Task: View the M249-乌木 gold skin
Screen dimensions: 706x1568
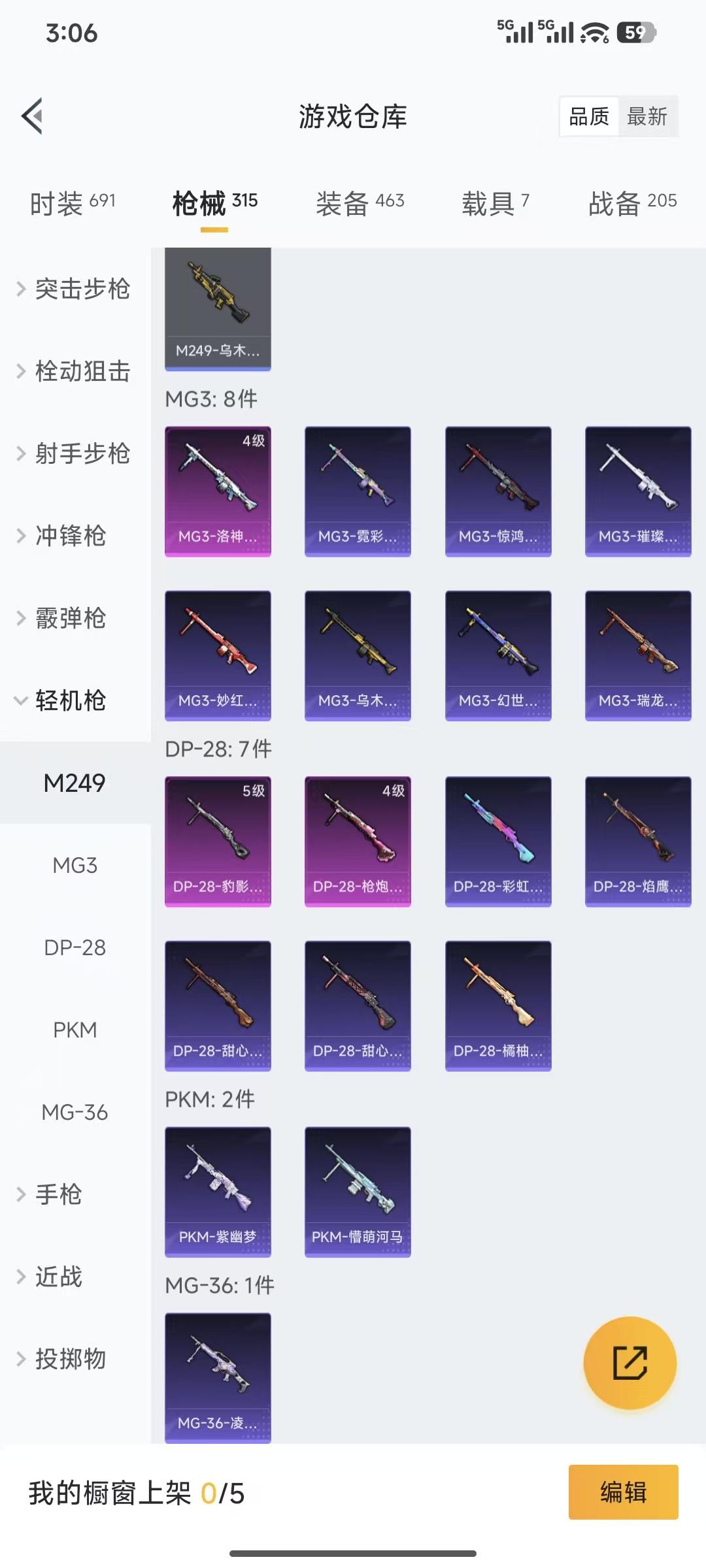Action: [218, 302]
